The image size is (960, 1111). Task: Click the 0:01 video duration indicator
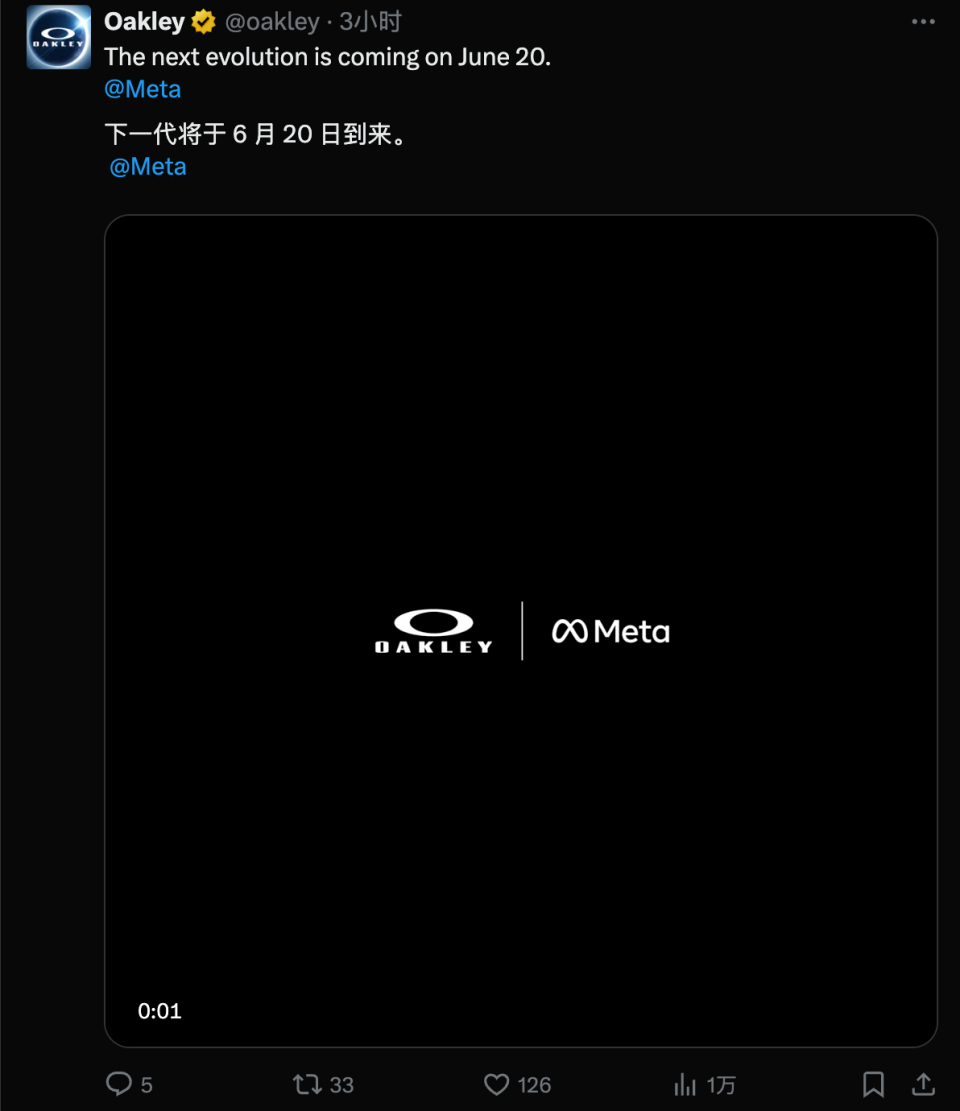pyautogui.click(x=159, y=1011)
